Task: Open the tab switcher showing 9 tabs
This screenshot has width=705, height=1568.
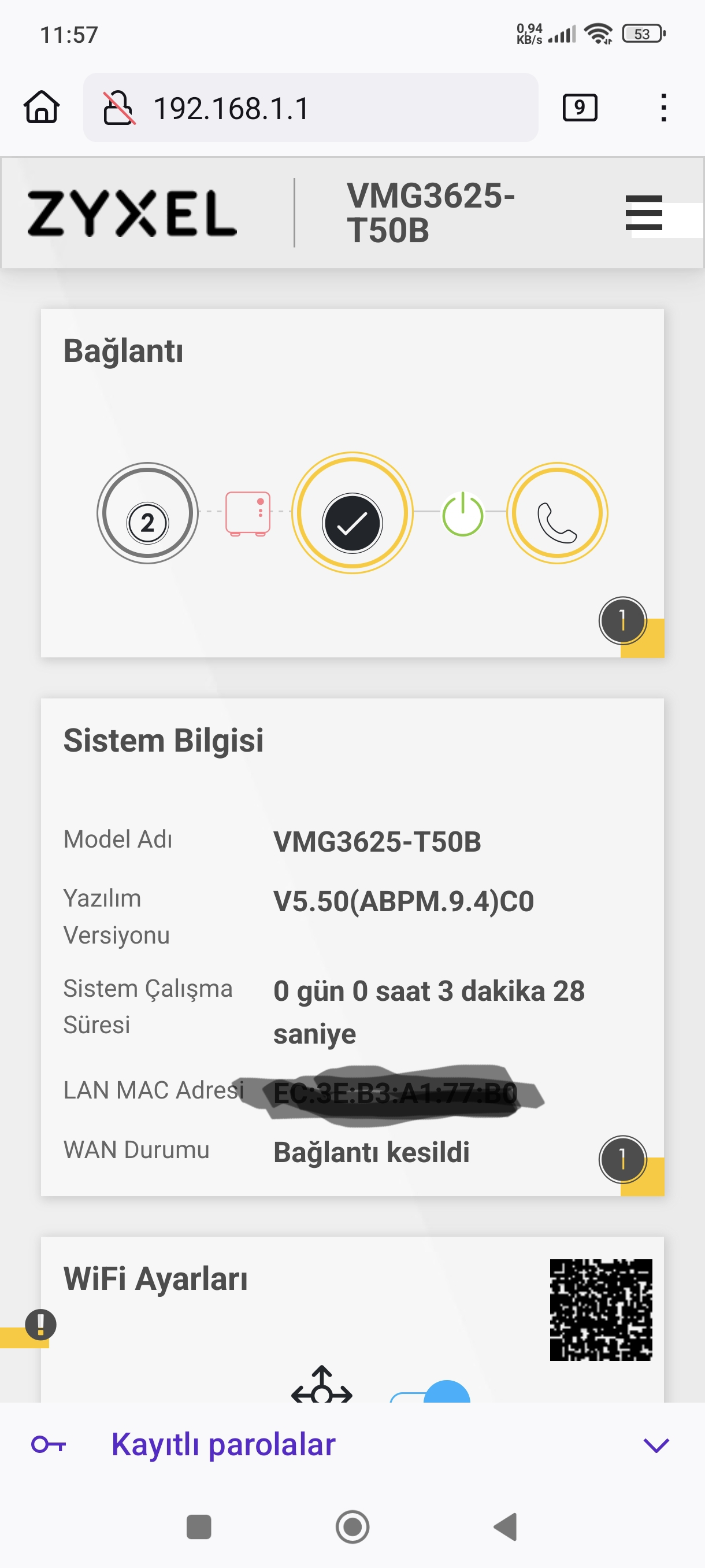Action: [x=580, y=108]
